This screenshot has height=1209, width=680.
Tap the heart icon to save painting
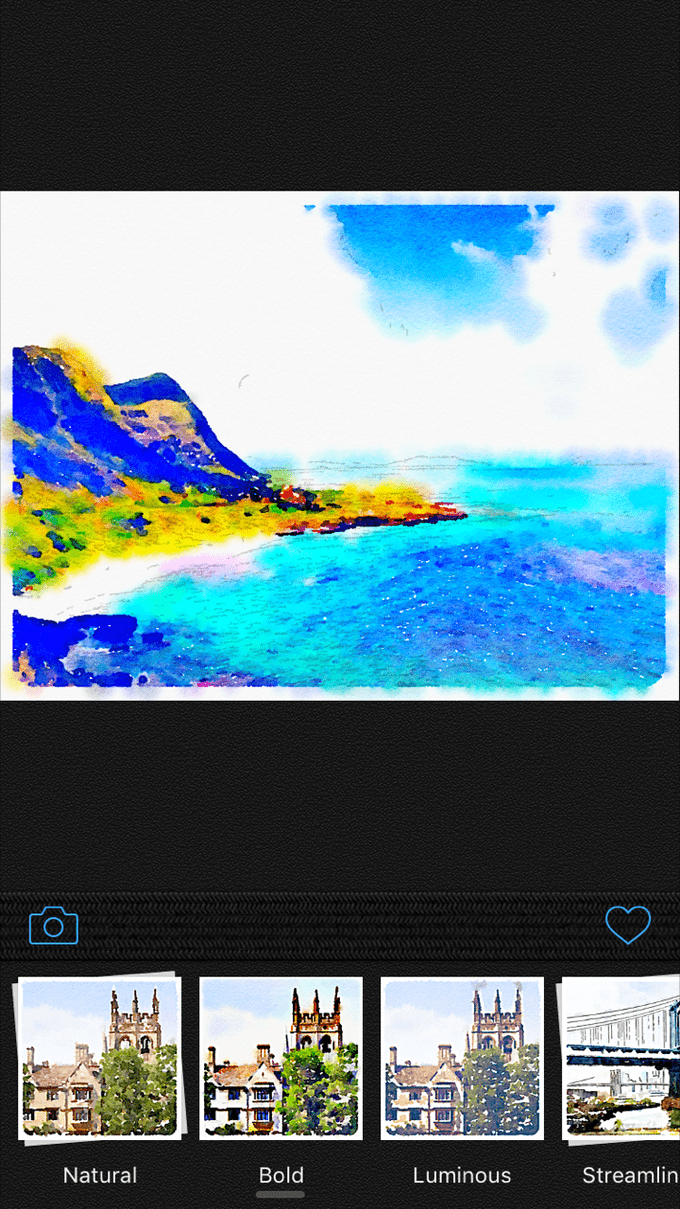tap(628, 926)
